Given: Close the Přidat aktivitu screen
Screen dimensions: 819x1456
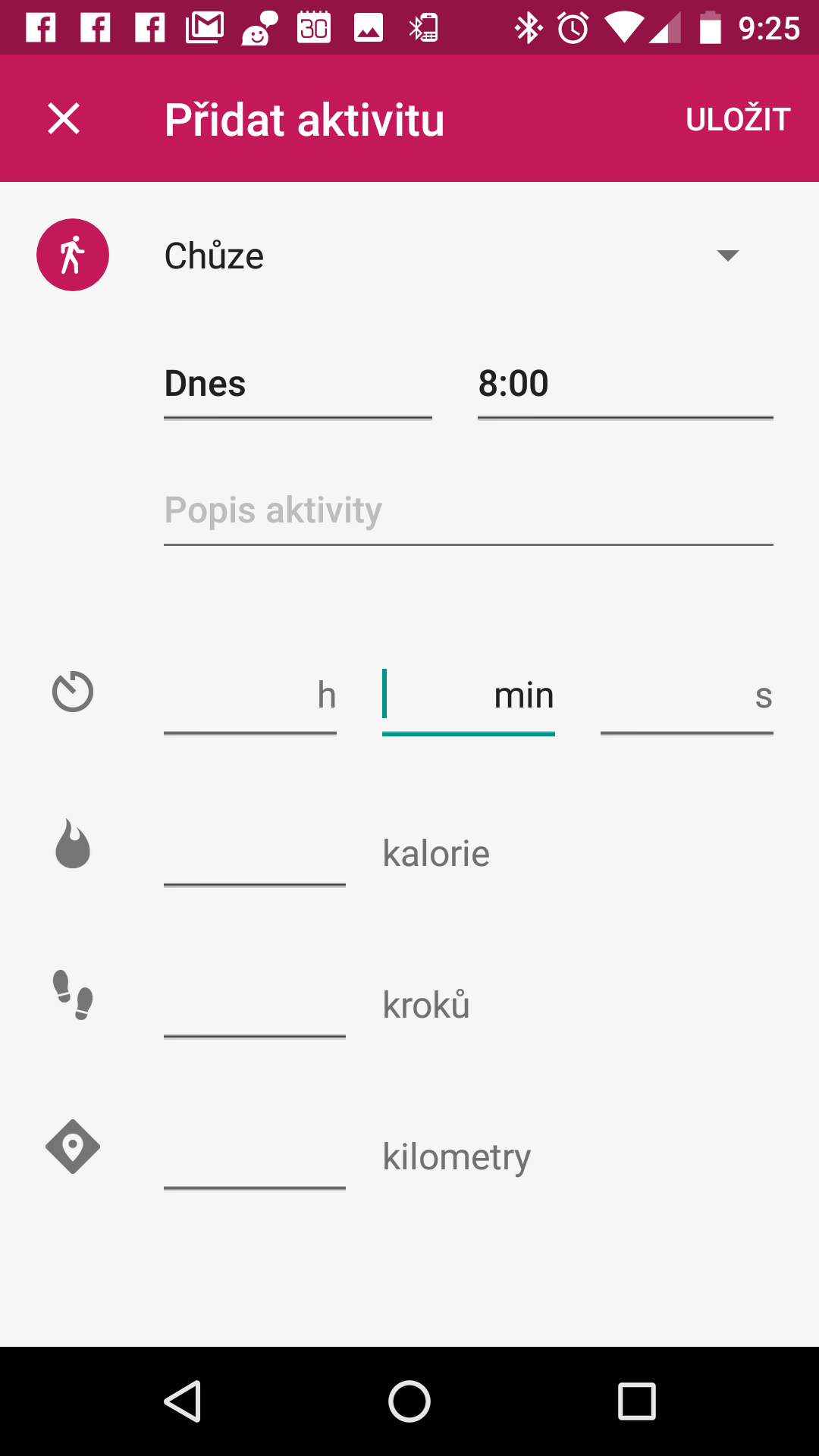Looking at the screenshot, I should [64, 119].
